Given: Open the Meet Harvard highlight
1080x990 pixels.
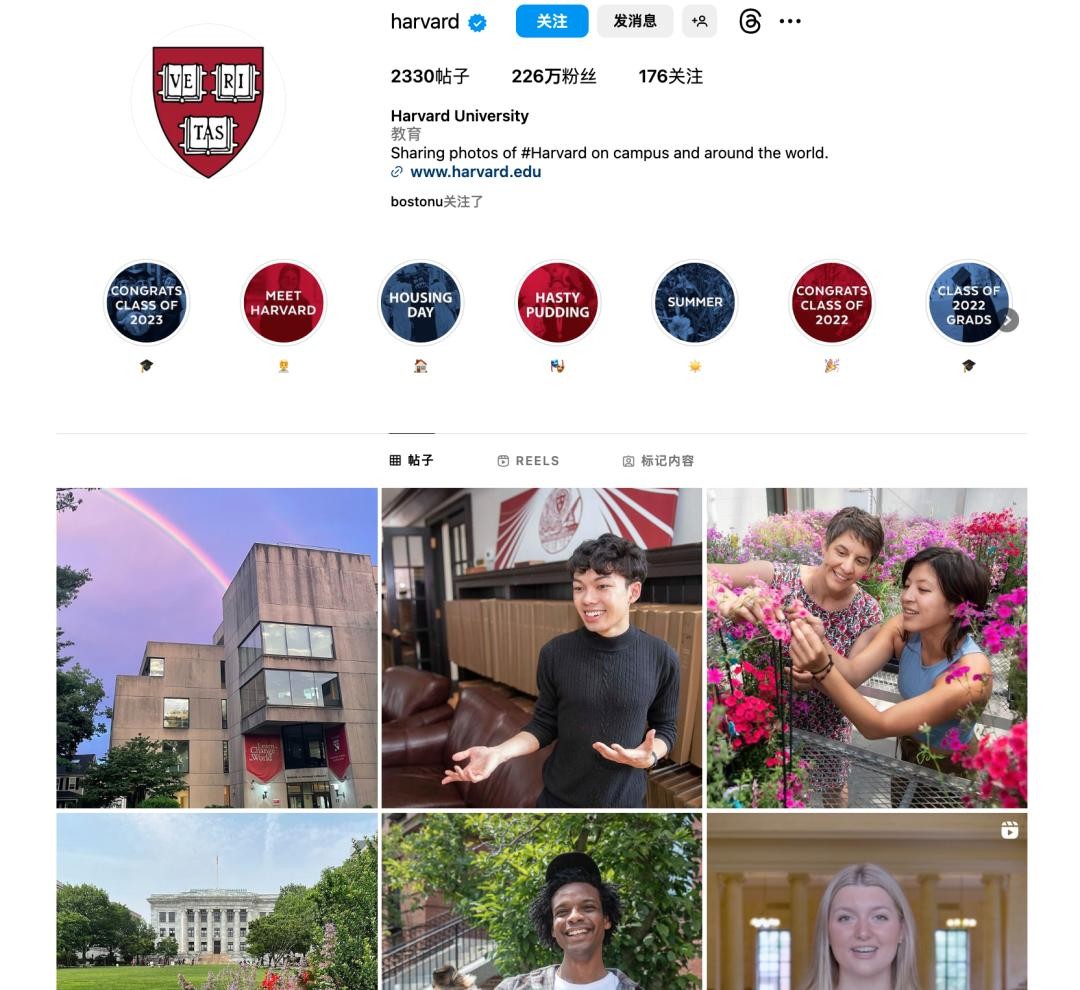Looking at the screenshot, I should 283,303.
